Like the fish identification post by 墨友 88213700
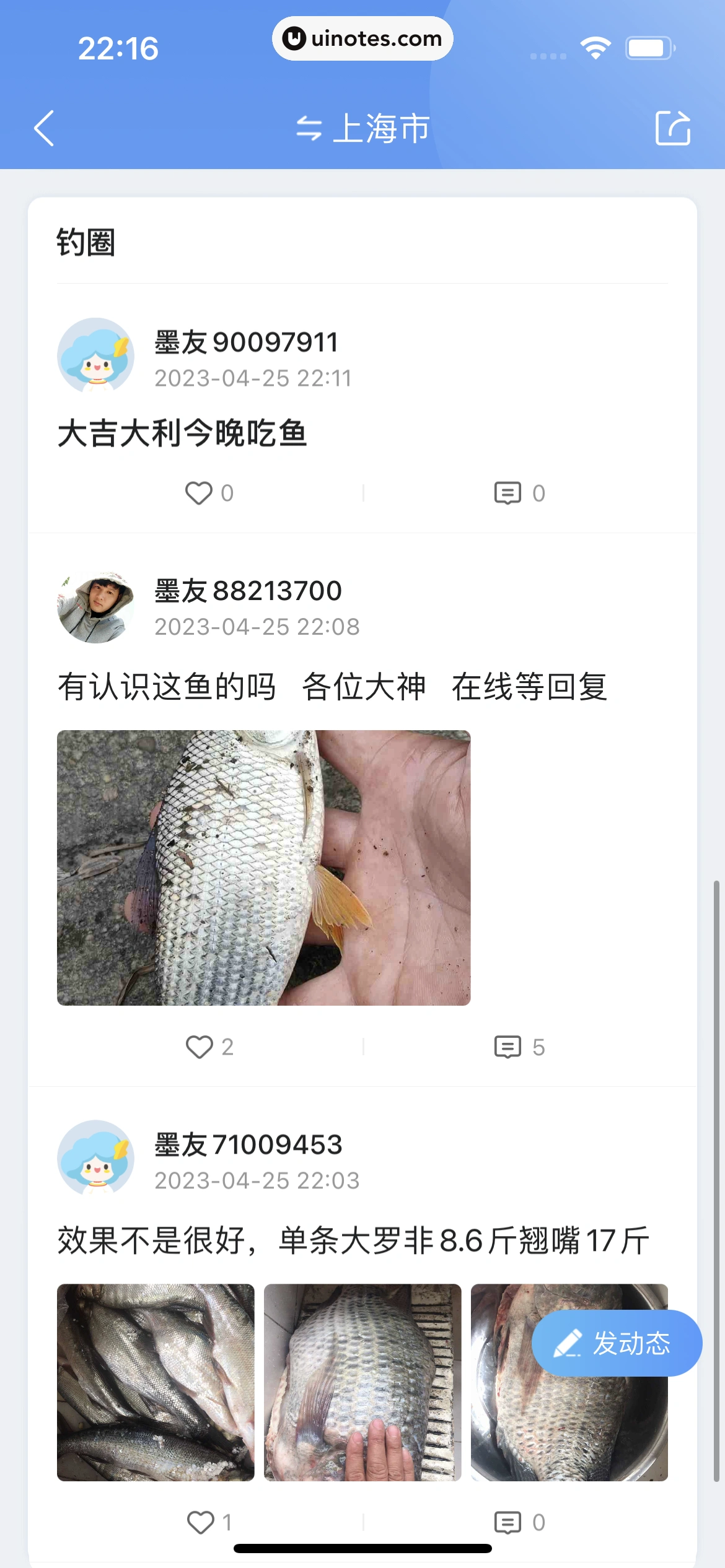725x1568 pixels. [199, 1047]
